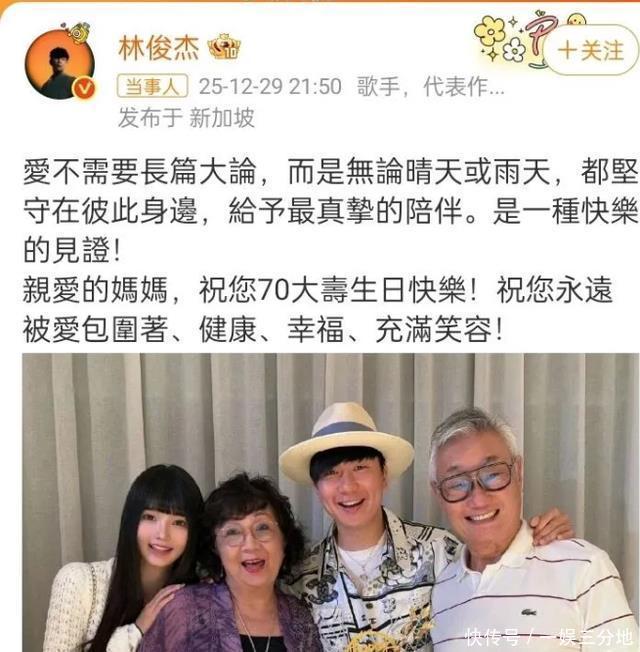The width and height of the screenshot is (640, 652).
Task: Open the family photo in the post
Action: (x=331, y=502)
